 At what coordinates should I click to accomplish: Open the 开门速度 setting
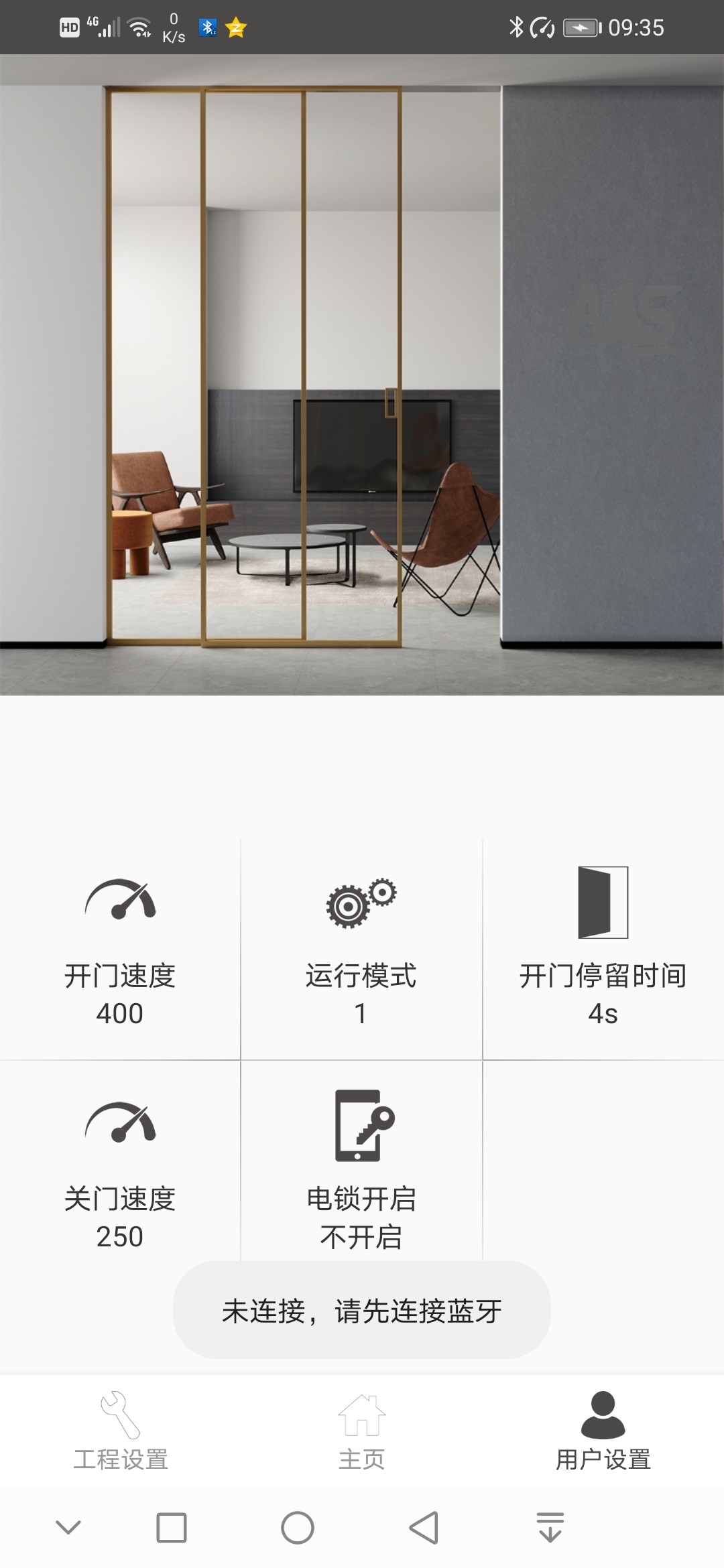tap(120, 952)
